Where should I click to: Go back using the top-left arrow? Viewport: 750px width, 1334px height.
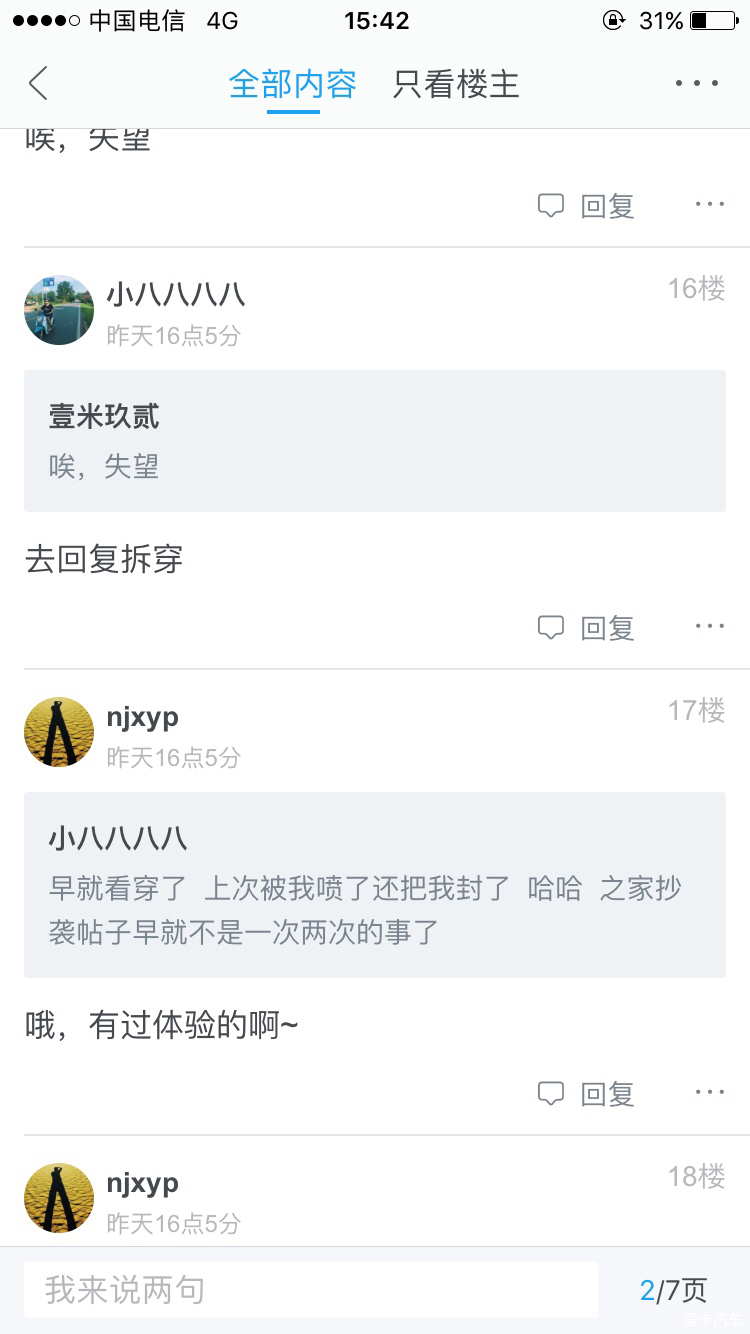pyautogui.click(x=38, y=84)
